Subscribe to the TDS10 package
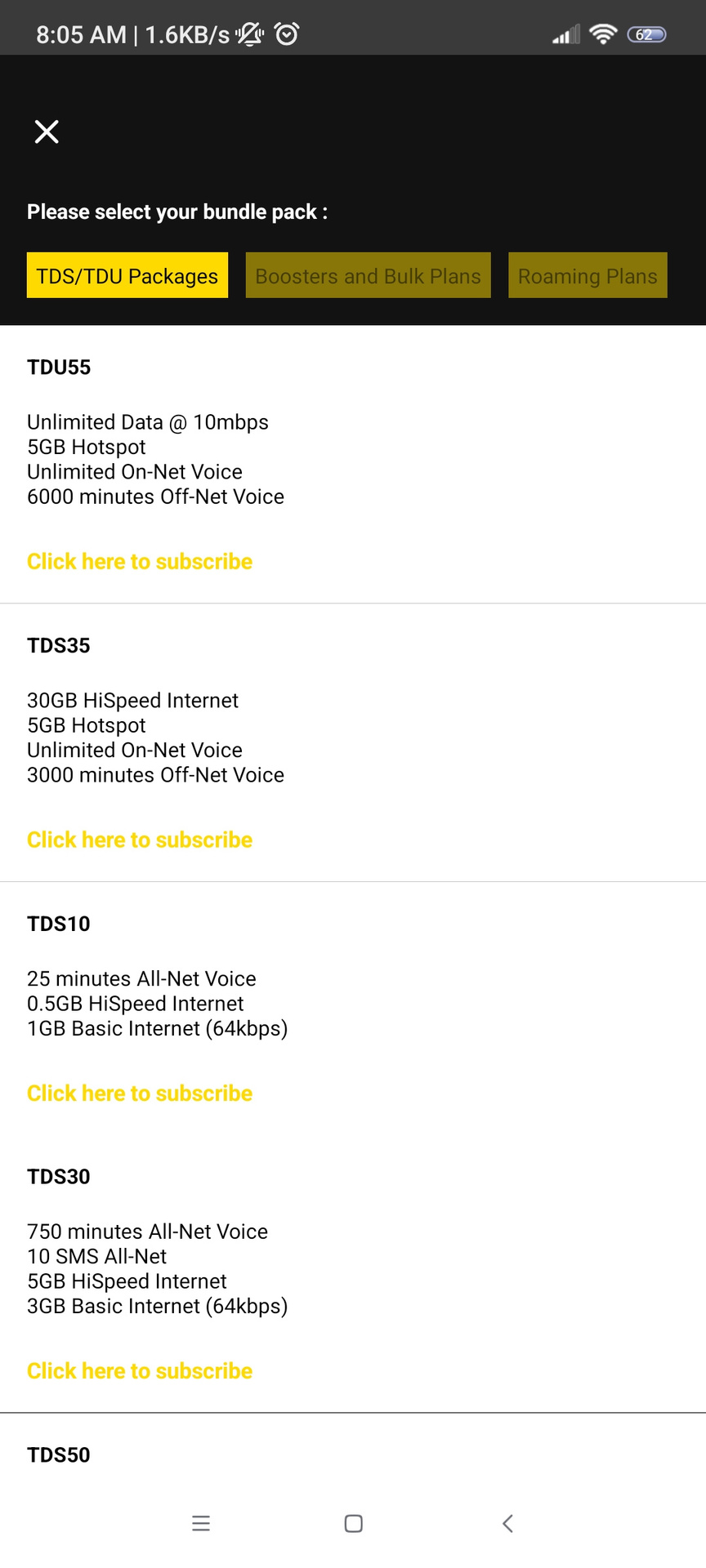The height and width of the screenshot is (1568, 706). click(x=140, y=1094)
